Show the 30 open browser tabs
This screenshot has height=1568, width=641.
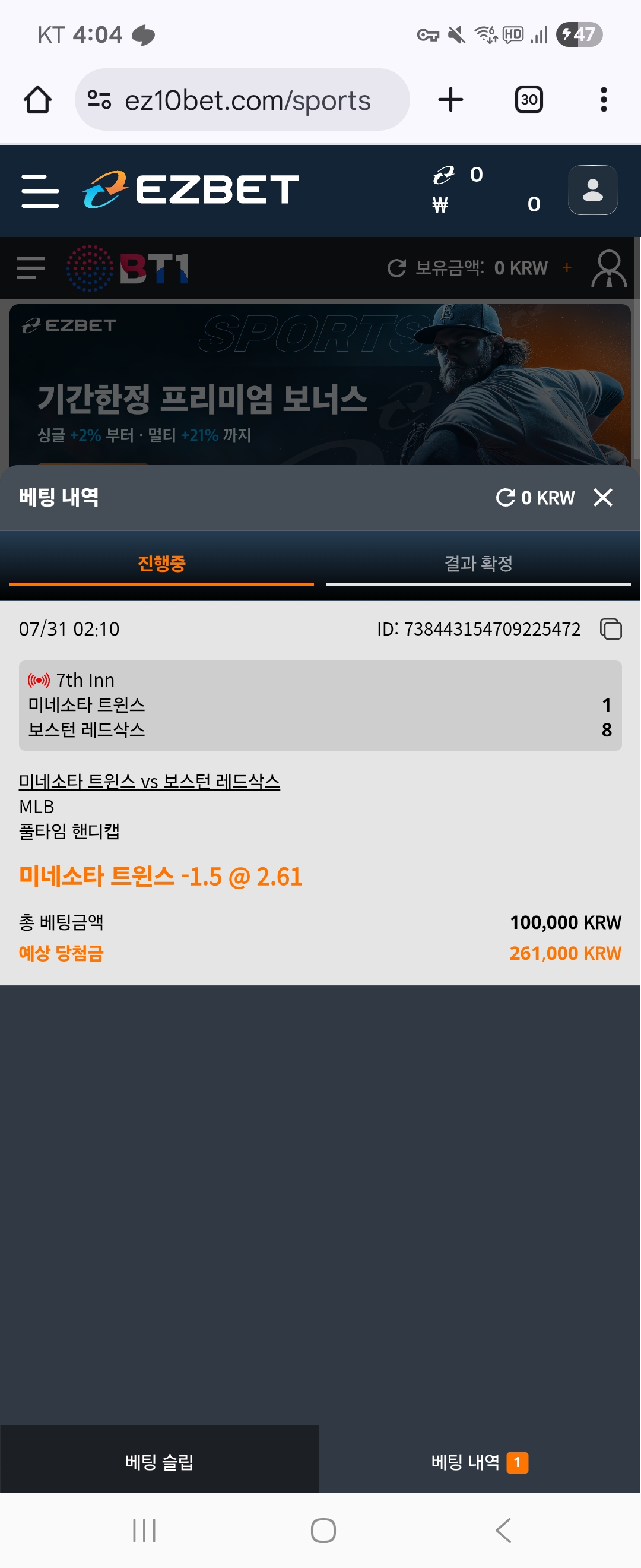point(528,100)
